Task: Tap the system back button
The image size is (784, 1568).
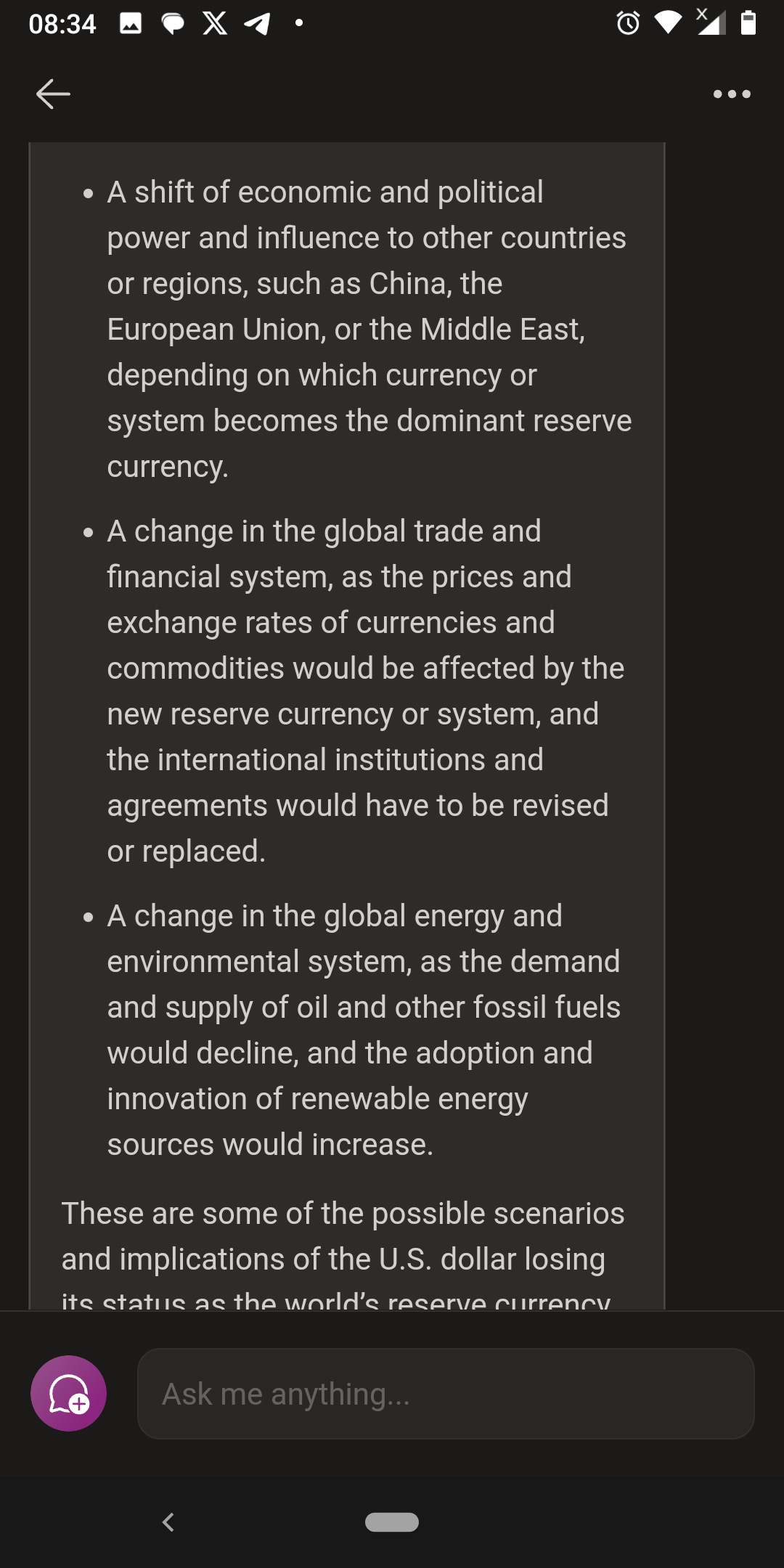Action: click(x=168, y=1522)
